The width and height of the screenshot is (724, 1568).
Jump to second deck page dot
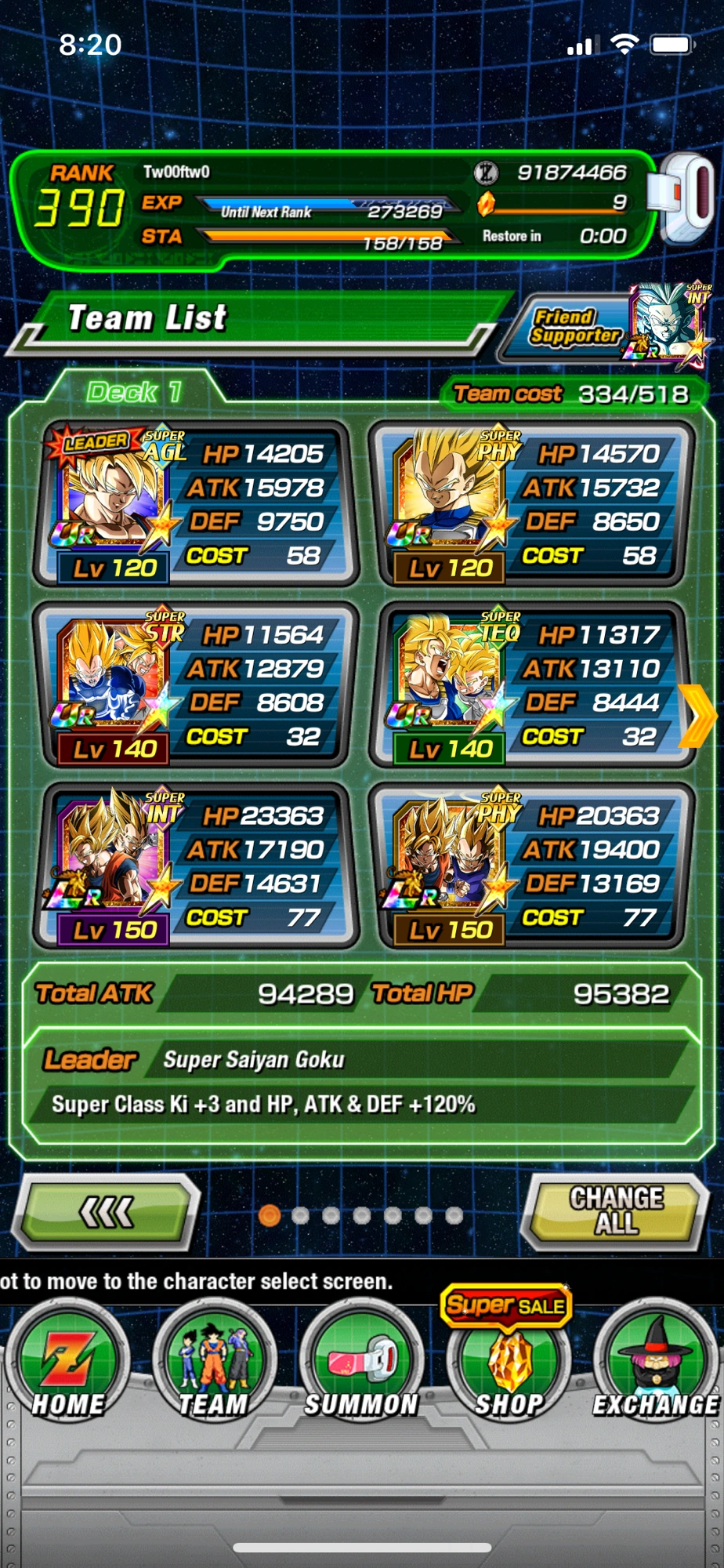(x=300, y=1215)
